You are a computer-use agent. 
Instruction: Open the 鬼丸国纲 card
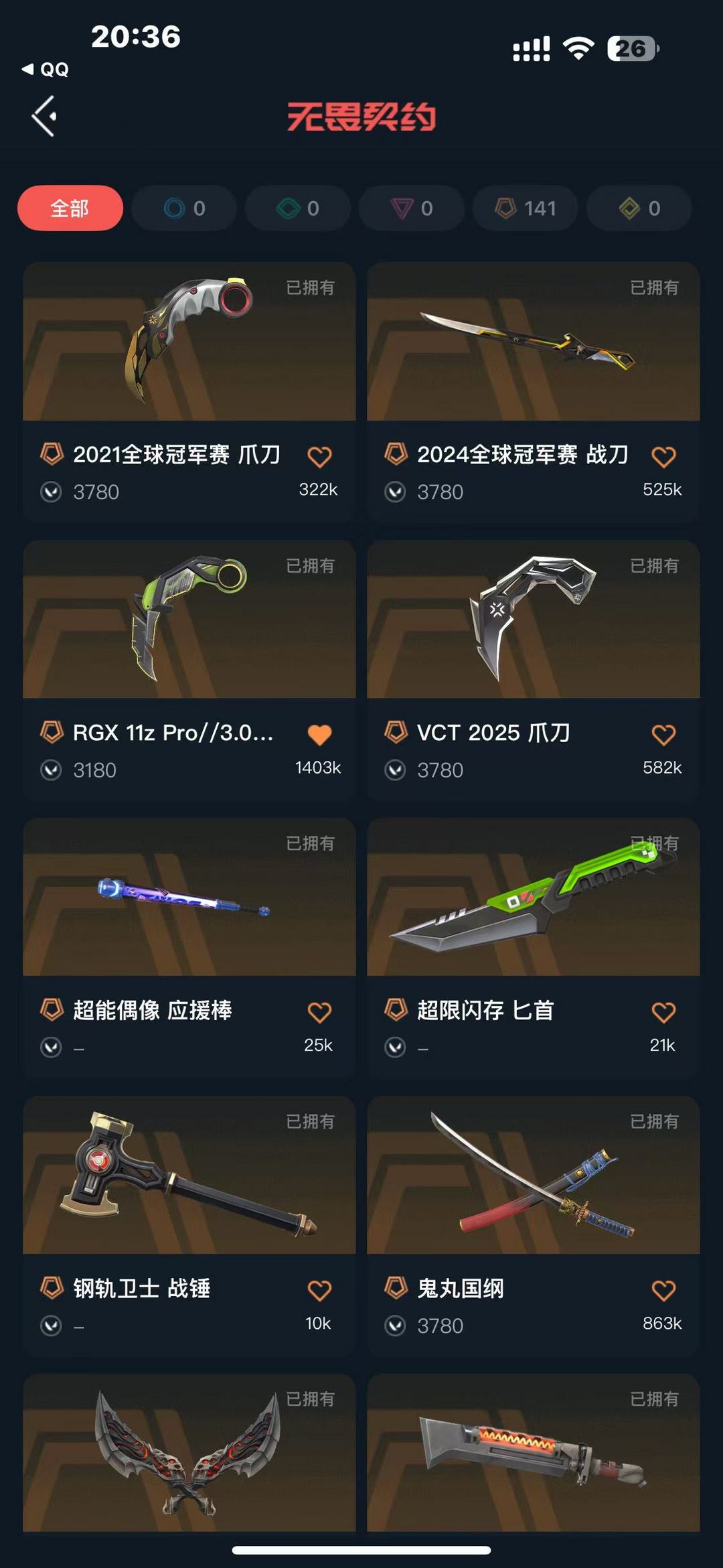coord(534,1226)
